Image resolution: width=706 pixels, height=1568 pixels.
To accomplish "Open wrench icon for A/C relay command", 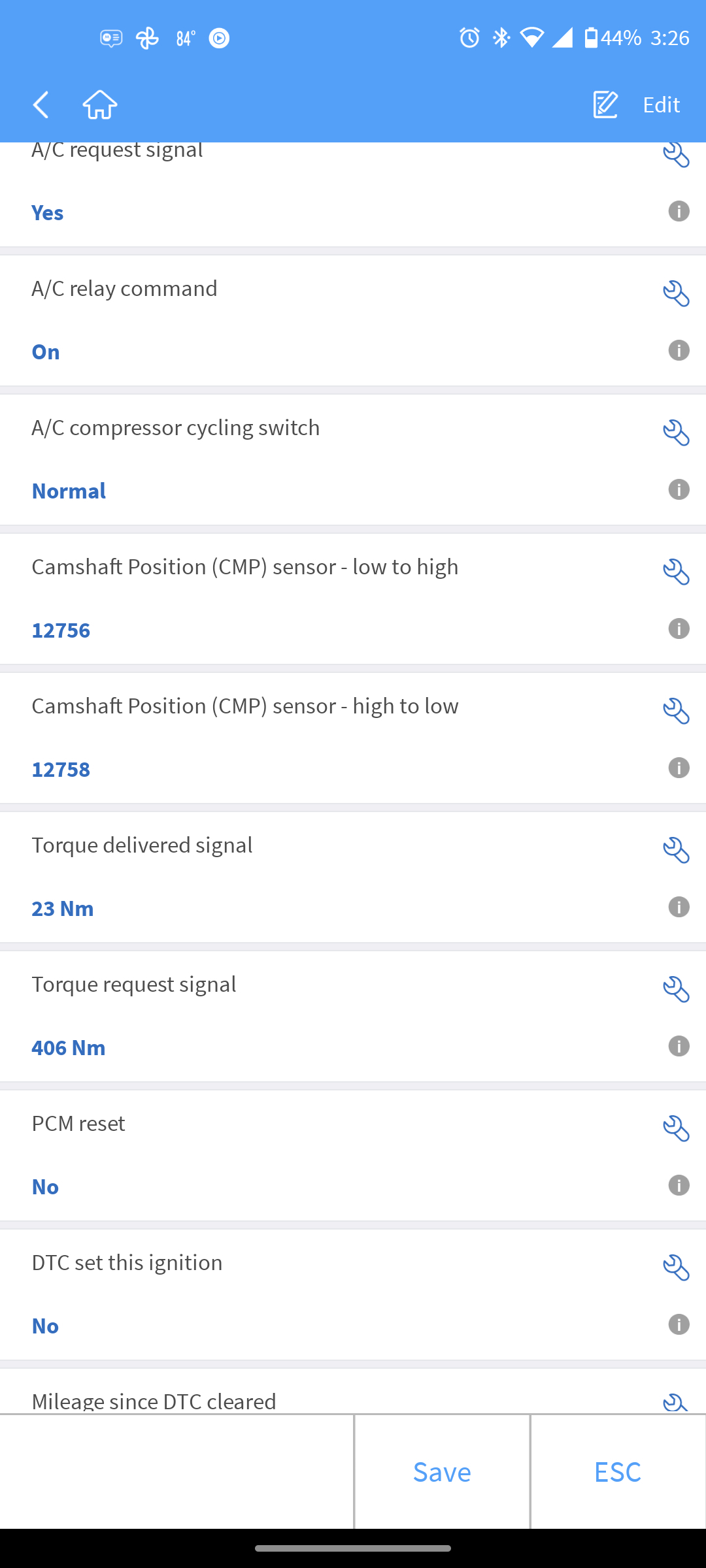I will (676, 293).
